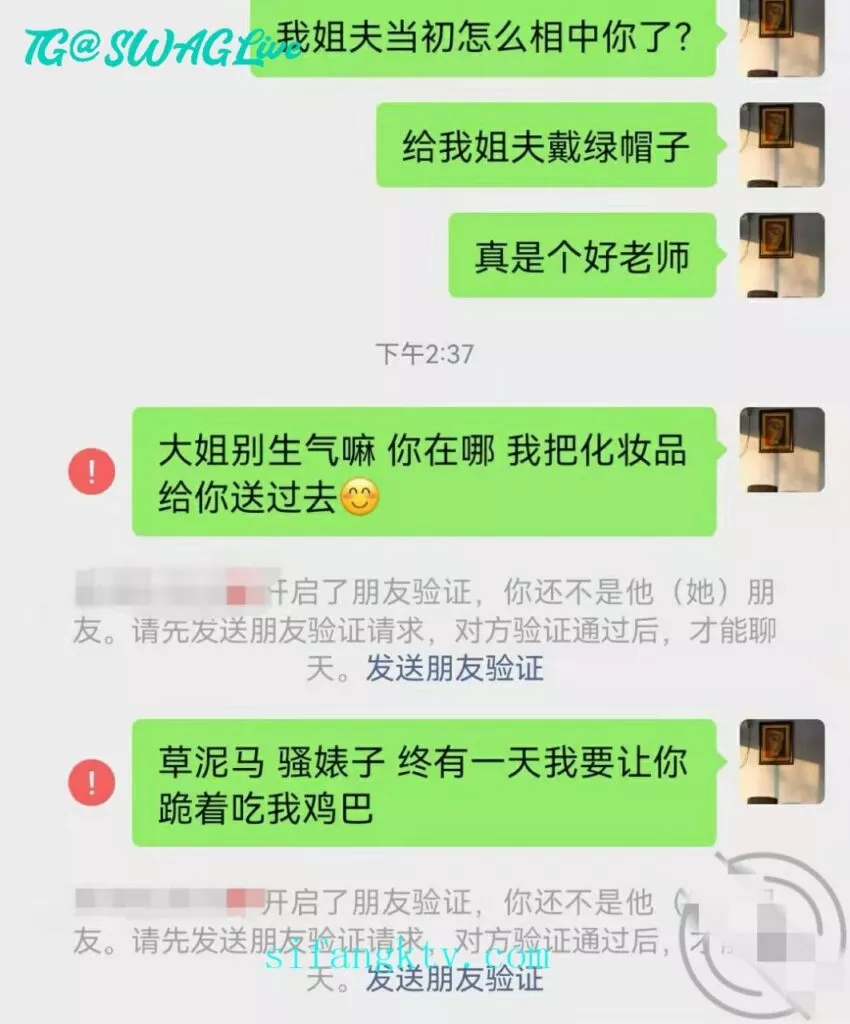
Task: Tap the red resend icon beside the 大姐别生气嘛 message
Action: [92, 471]
